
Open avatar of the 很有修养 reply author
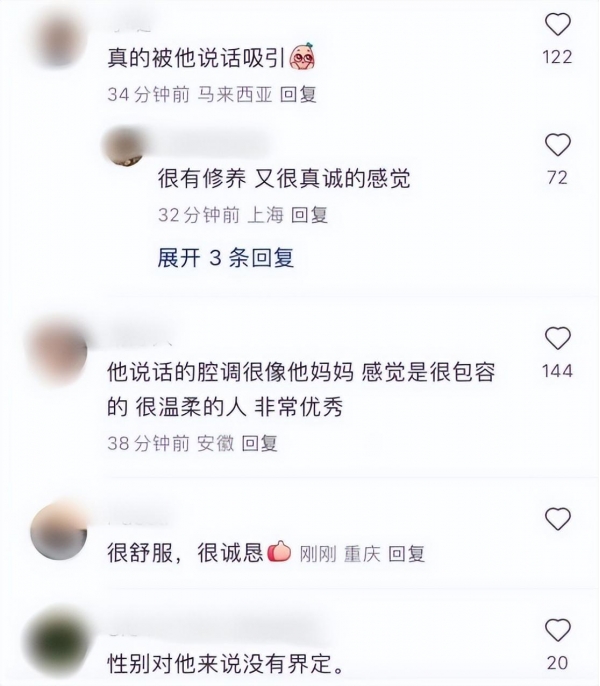click(127, 145)
